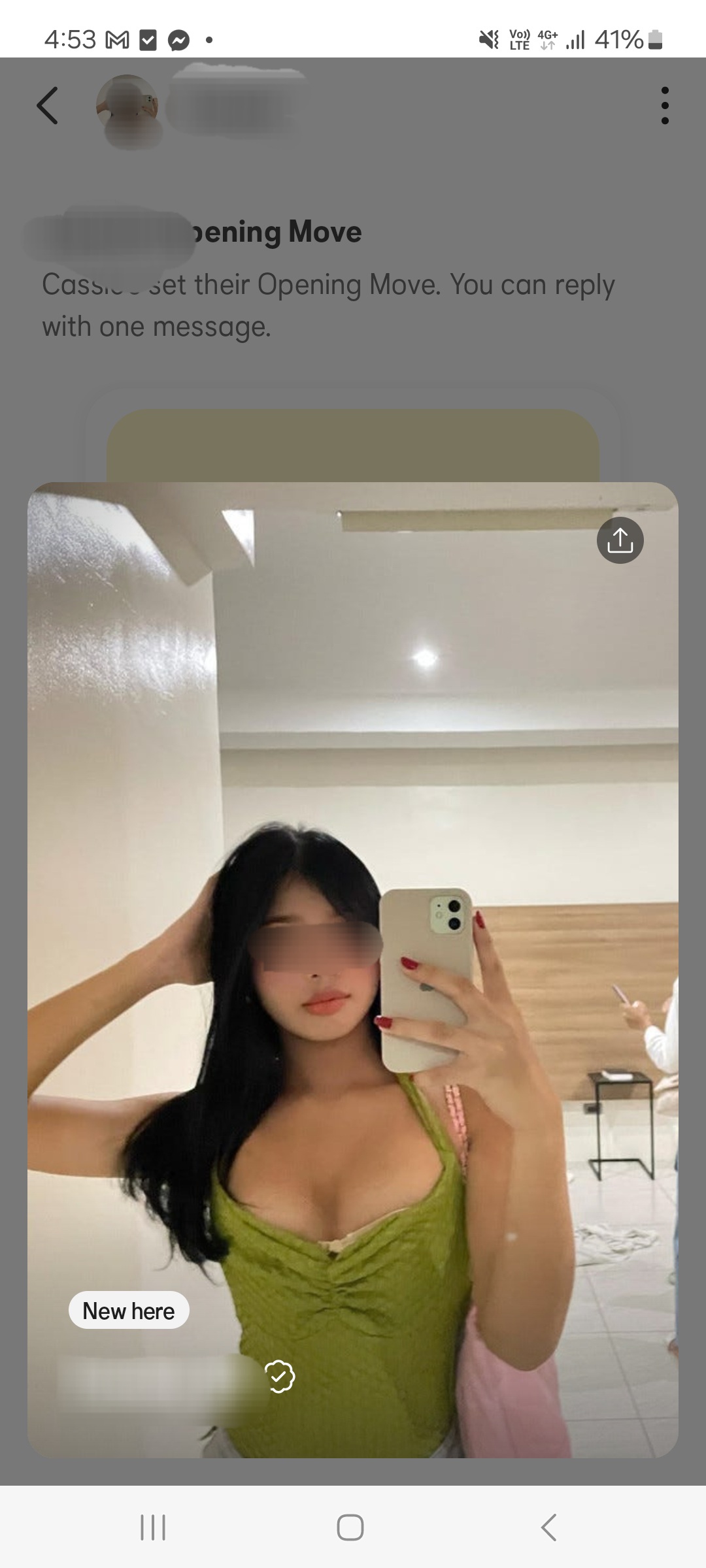Tap the 'Opening Move' heading text

(275, 231)
